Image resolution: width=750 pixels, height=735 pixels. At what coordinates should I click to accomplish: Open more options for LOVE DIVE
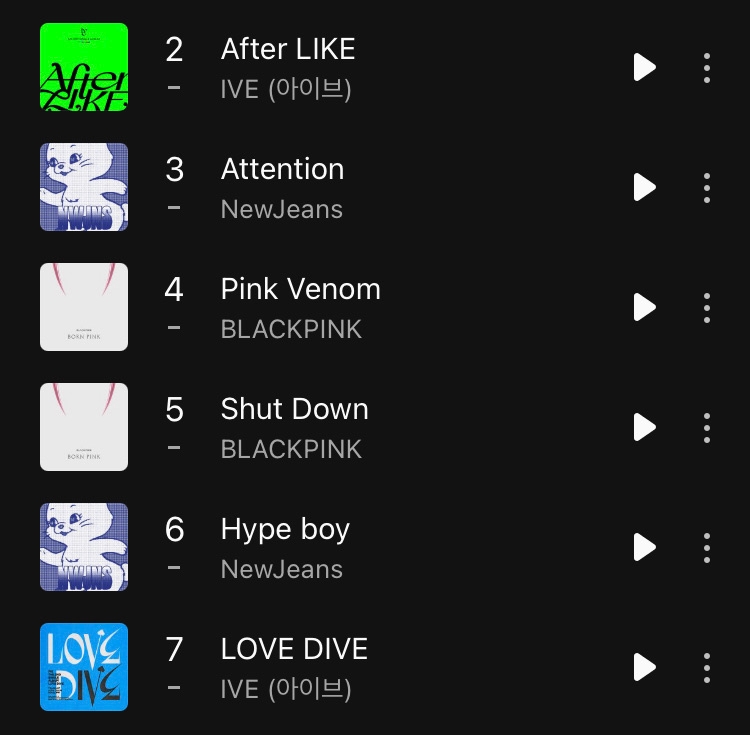[x=707, y=667]
